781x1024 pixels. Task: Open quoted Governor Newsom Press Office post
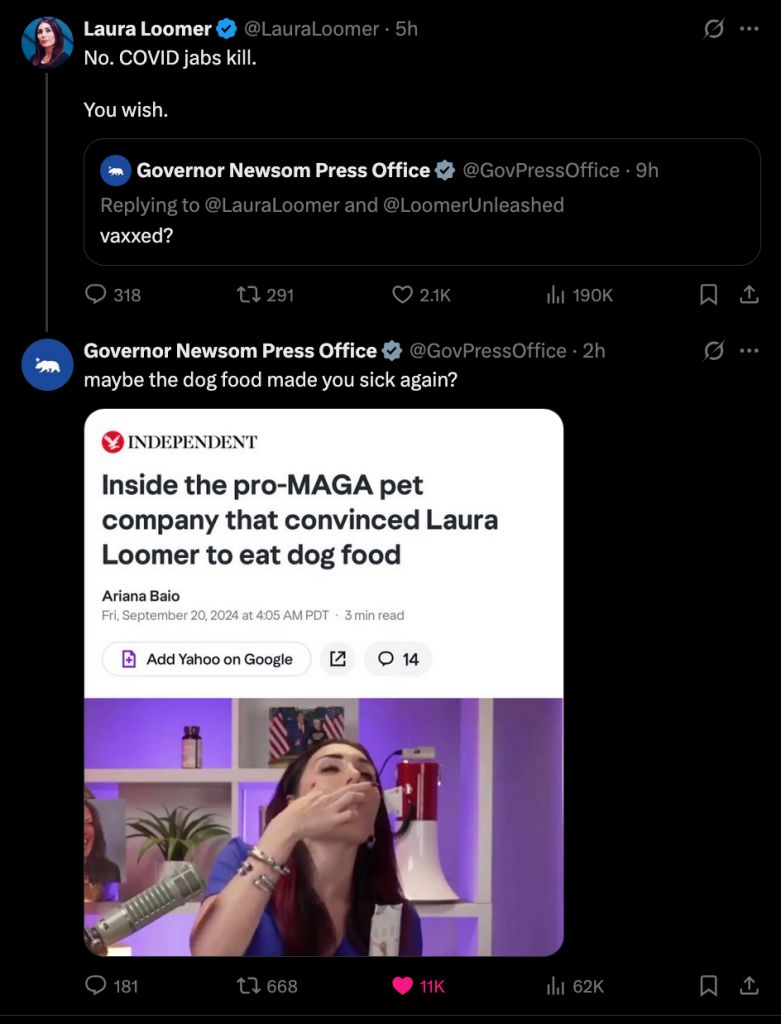point(421,202)
